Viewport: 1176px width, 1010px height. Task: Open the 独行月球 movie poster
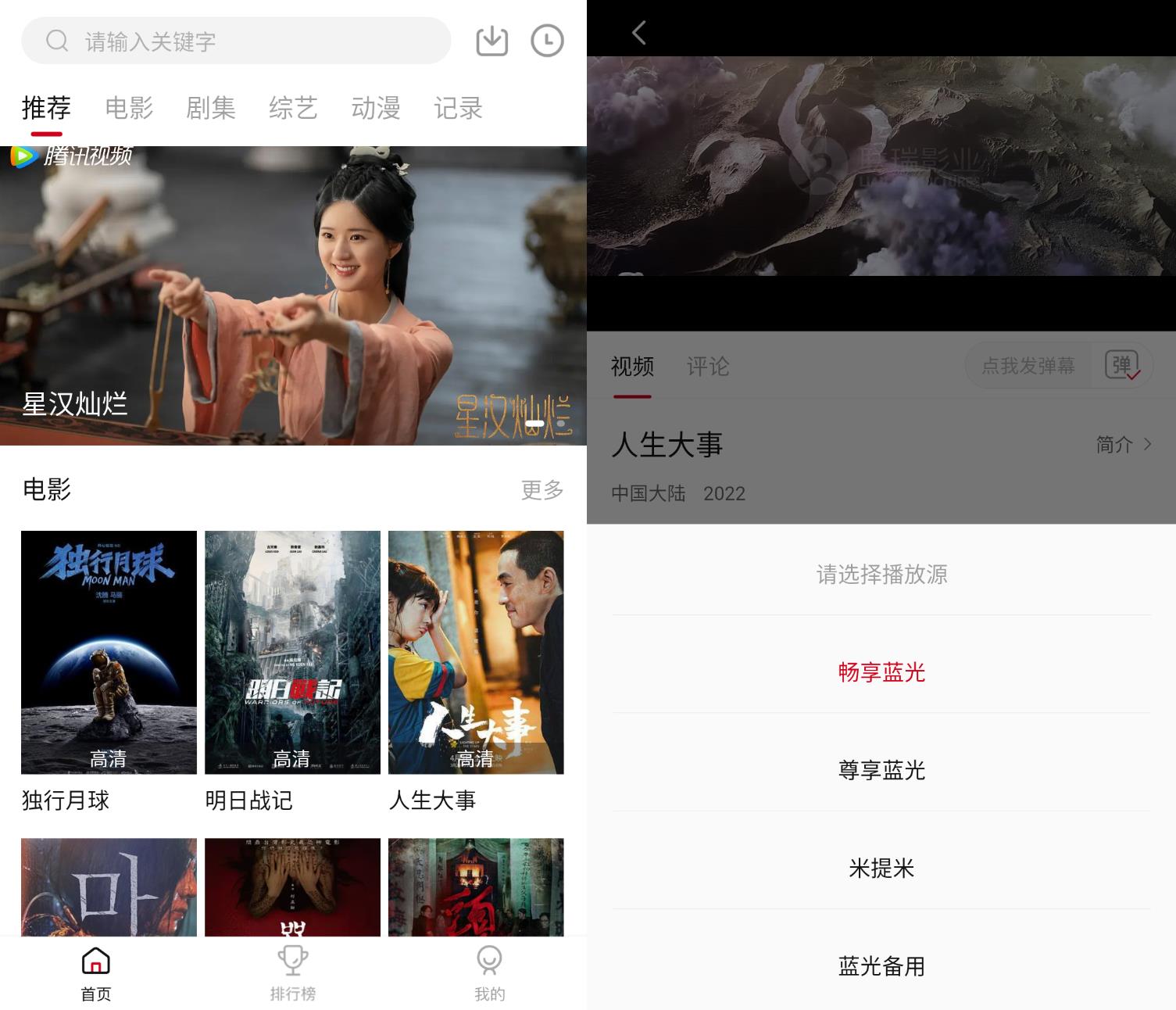(109, 652)
